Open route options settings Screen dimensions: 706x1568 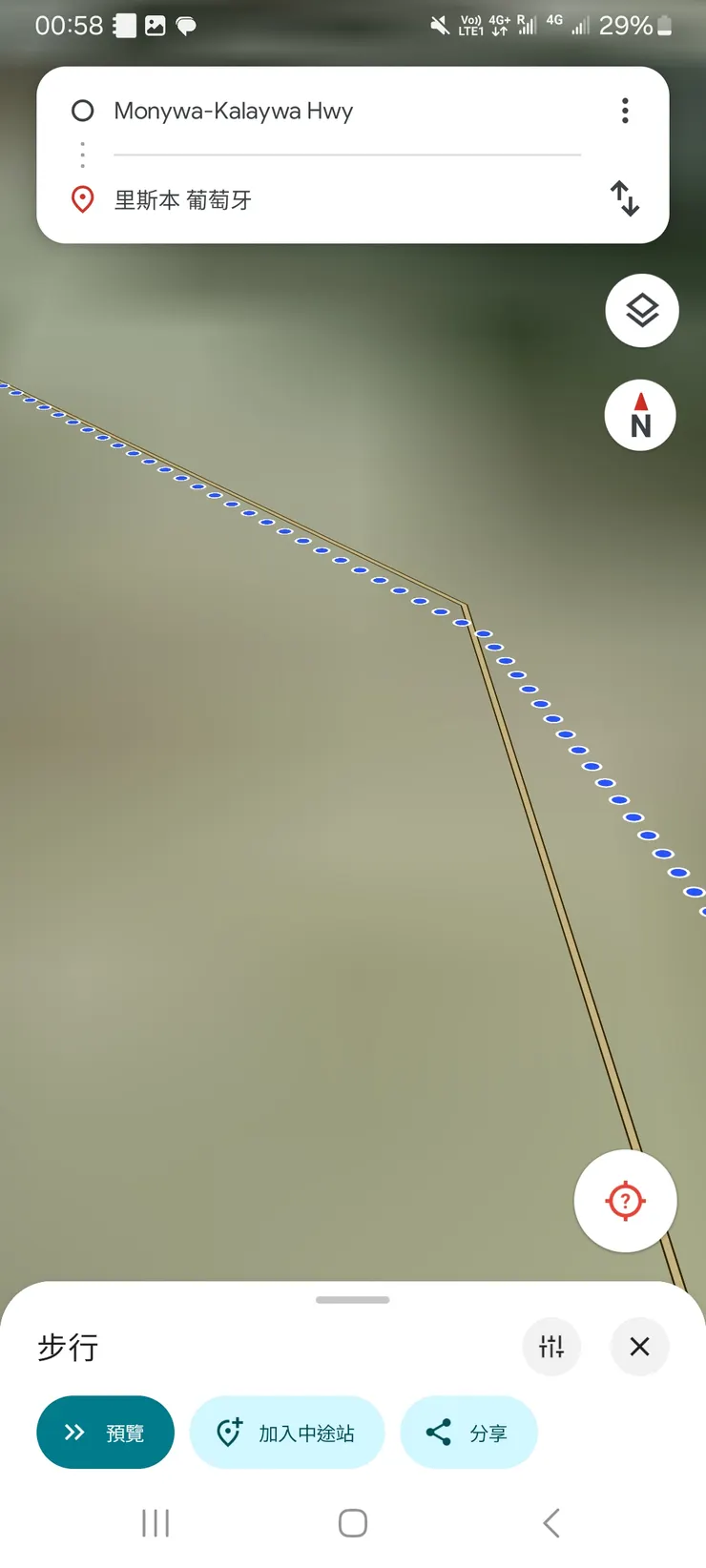[x=551, y=1347]
